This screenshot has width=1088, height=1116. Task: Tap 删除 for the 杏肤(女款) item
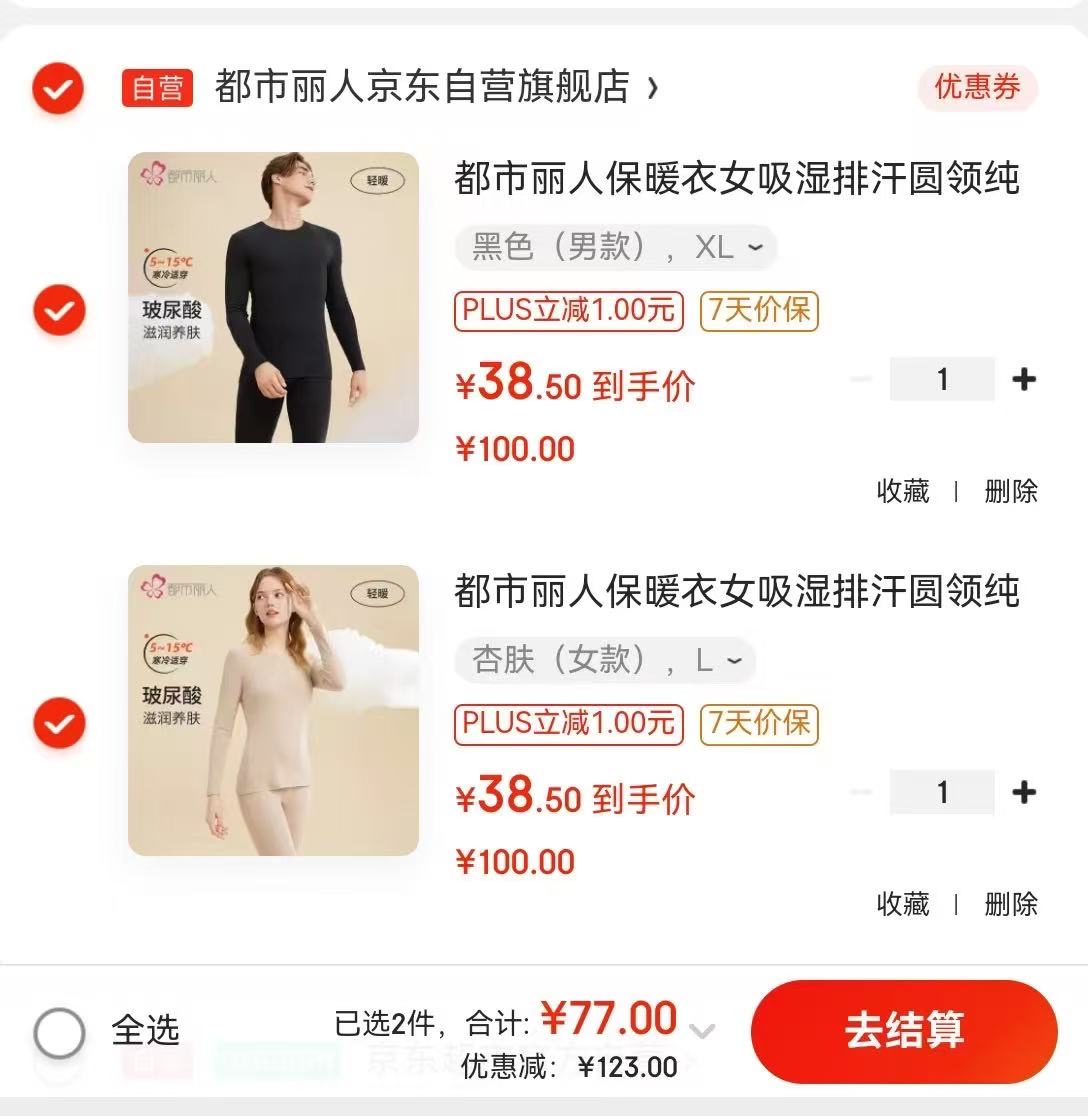(x=1010, y=904)
